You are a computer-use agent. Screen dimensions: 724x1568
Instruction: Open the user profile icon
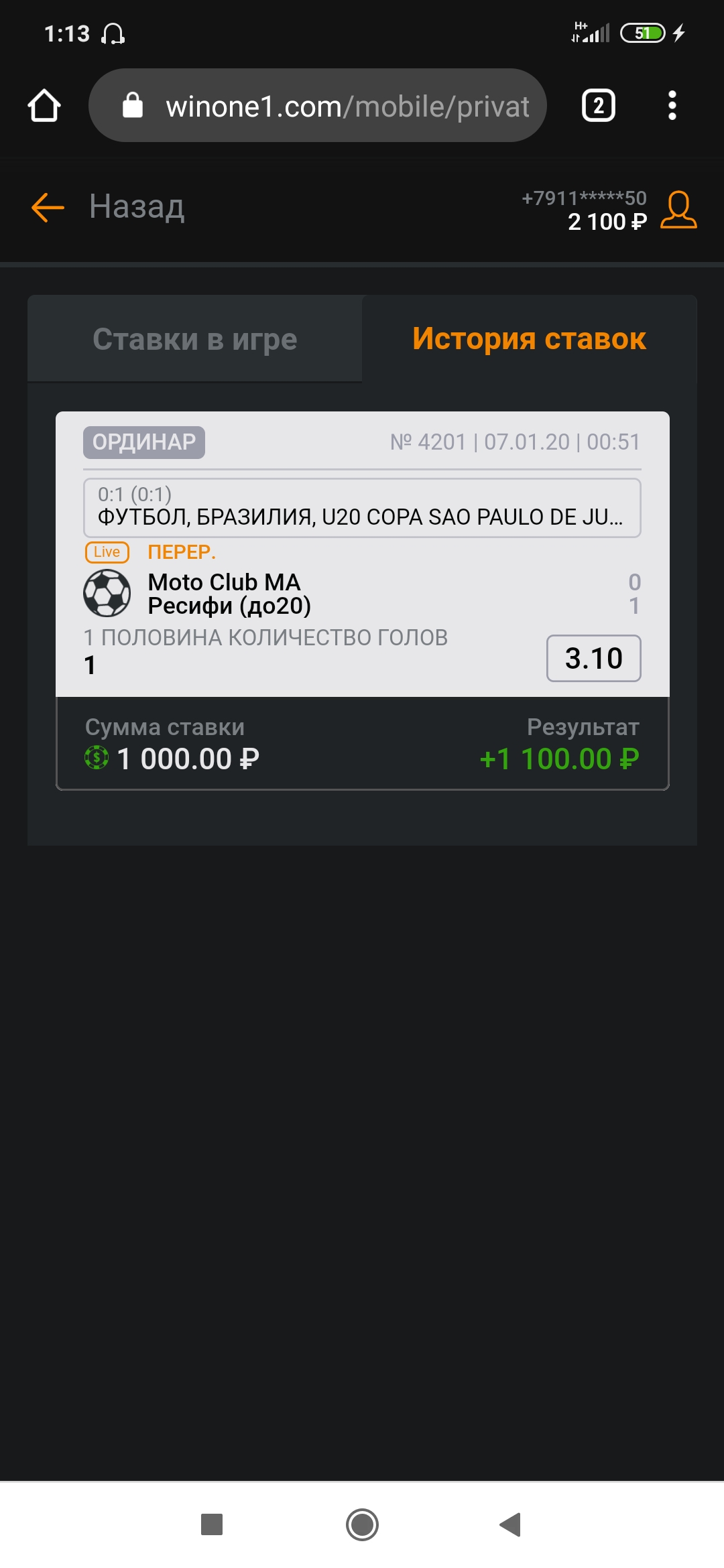(678, 210)
